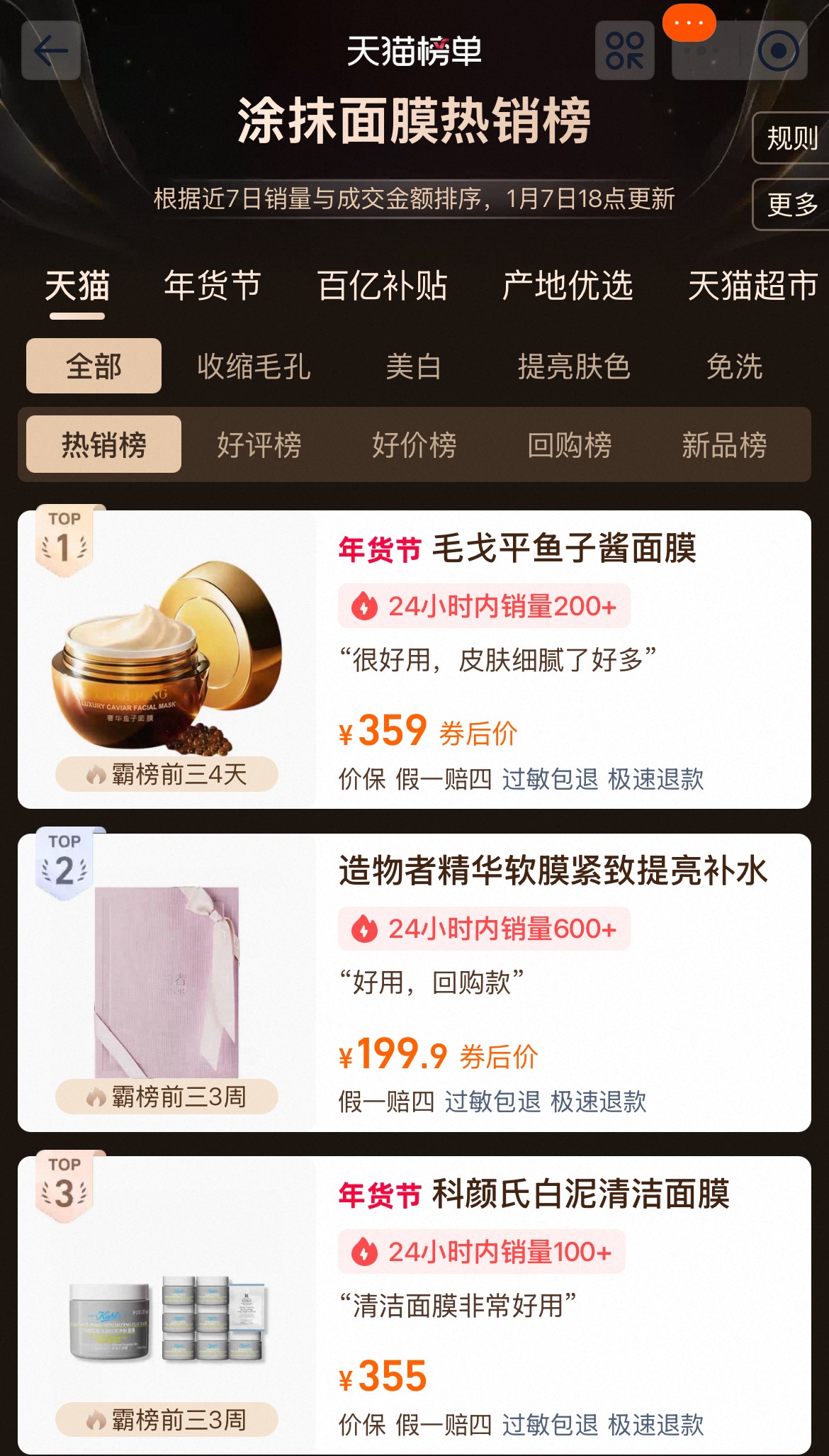The image size is (829, 1456).
Task: Switch to the 产地优选 tab
Action: pos(567,286)
